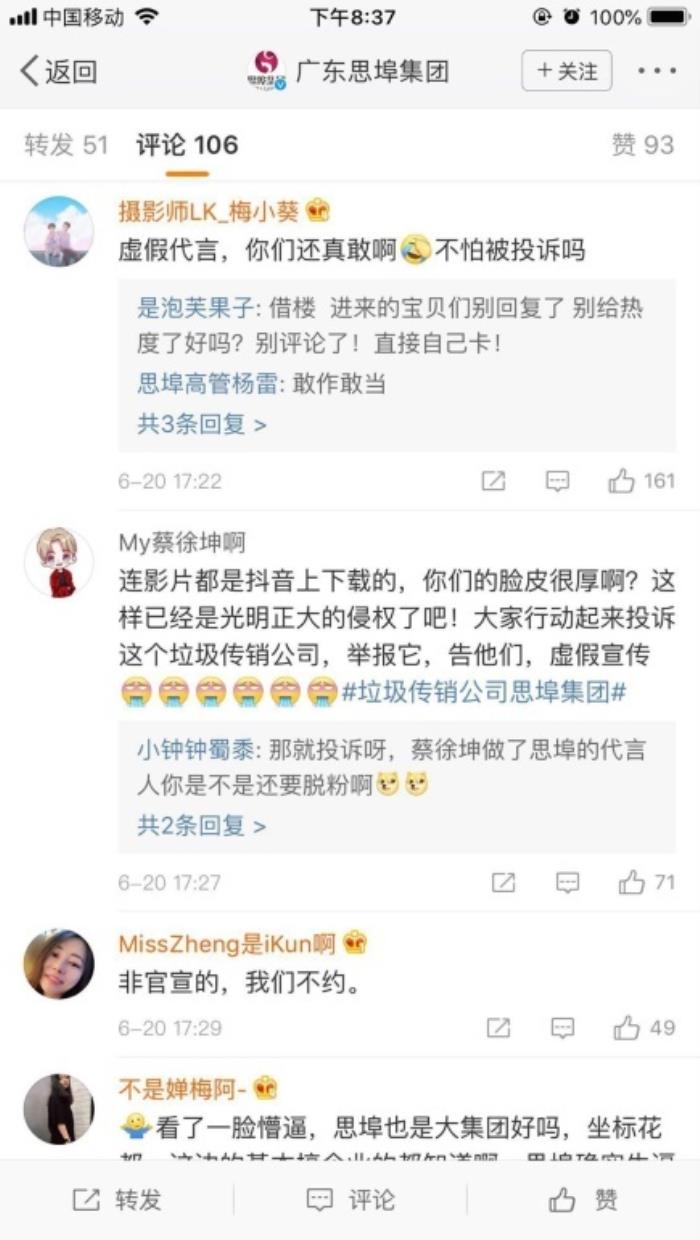Expand 共2条回复 replies
700x1240 pixels.
pos(202,826)
